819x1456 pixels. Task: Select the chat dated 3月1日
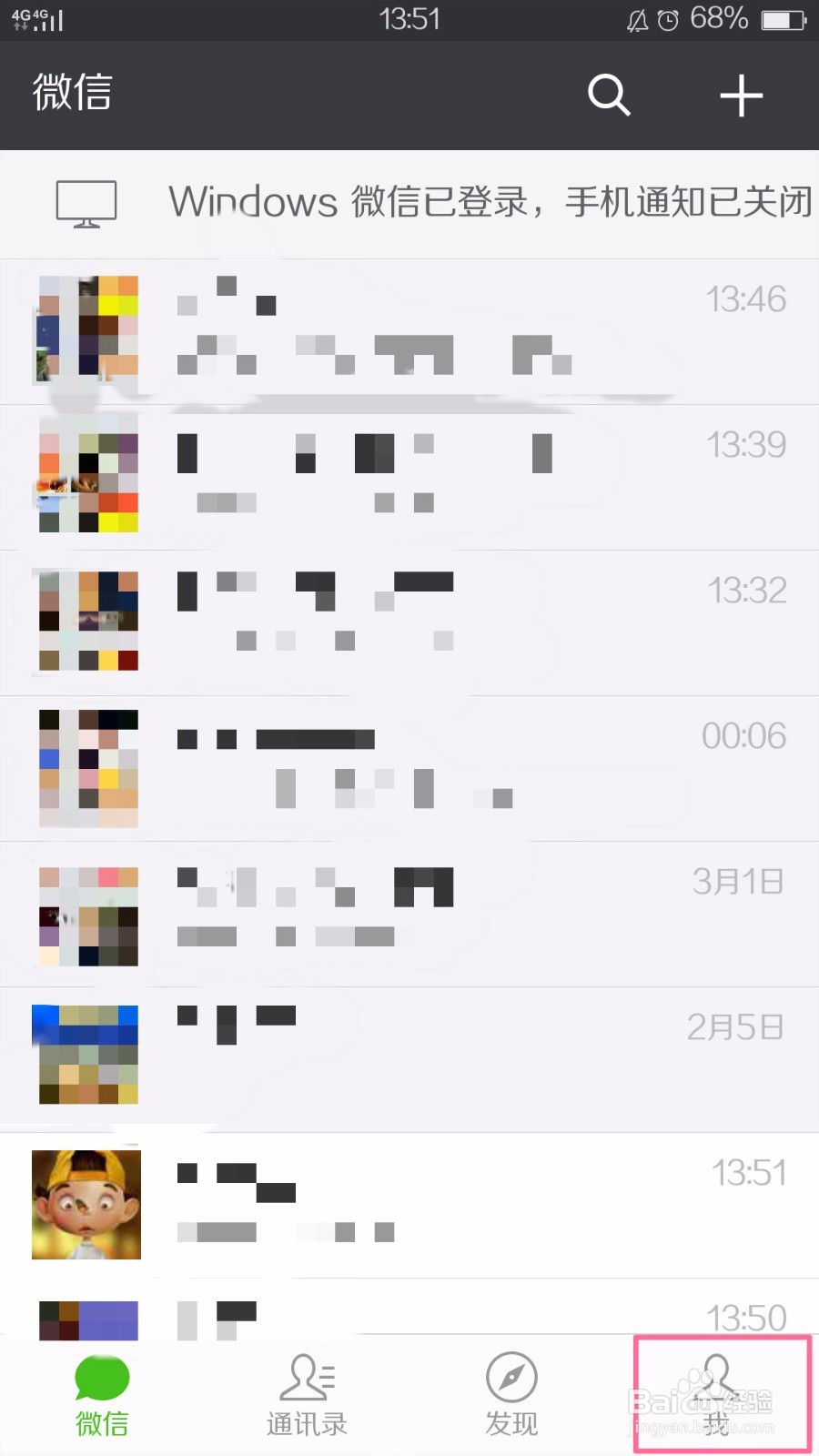[409, 910]
